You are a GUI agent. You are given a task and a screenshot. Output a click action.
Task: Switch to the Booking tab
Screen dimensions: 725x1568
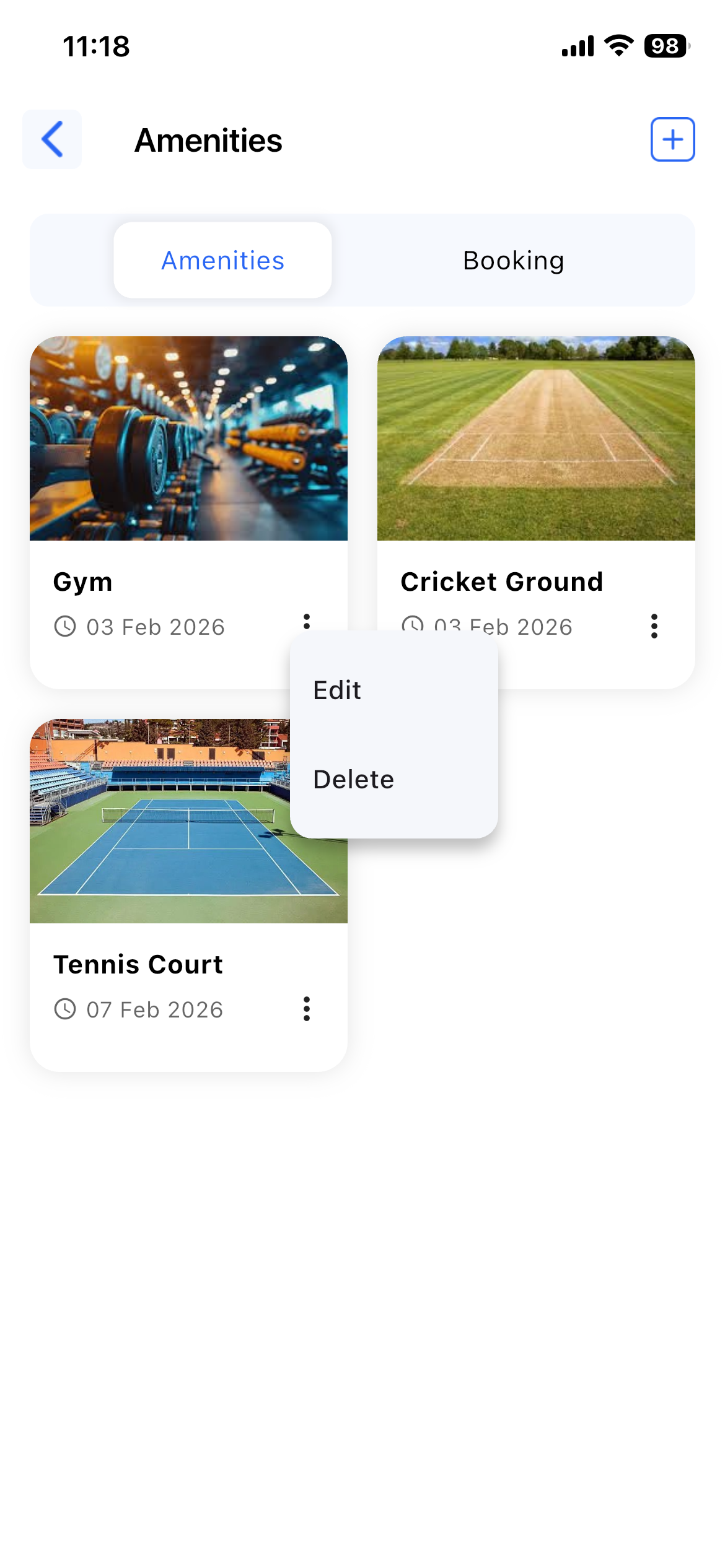(513, 261)
